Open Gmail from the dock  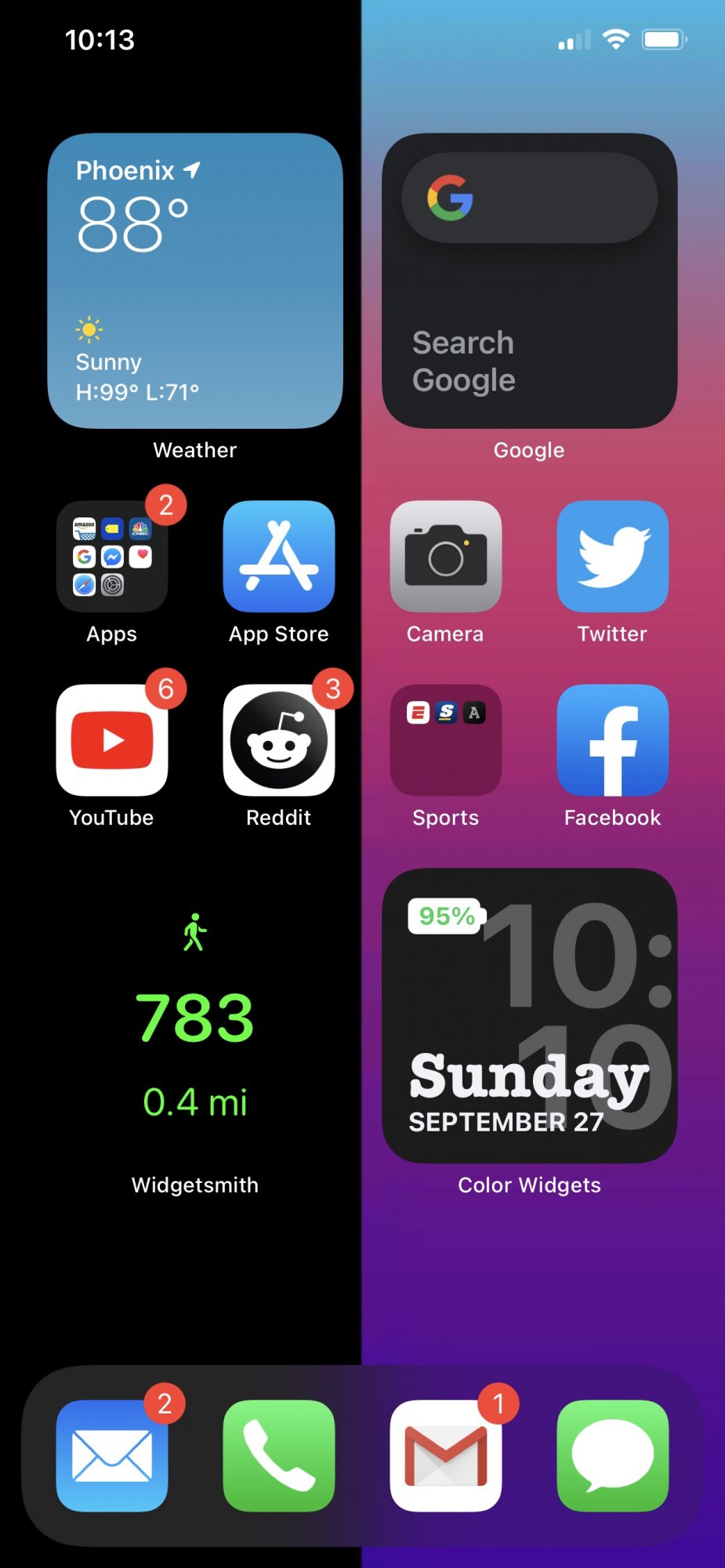[446, 1456]
